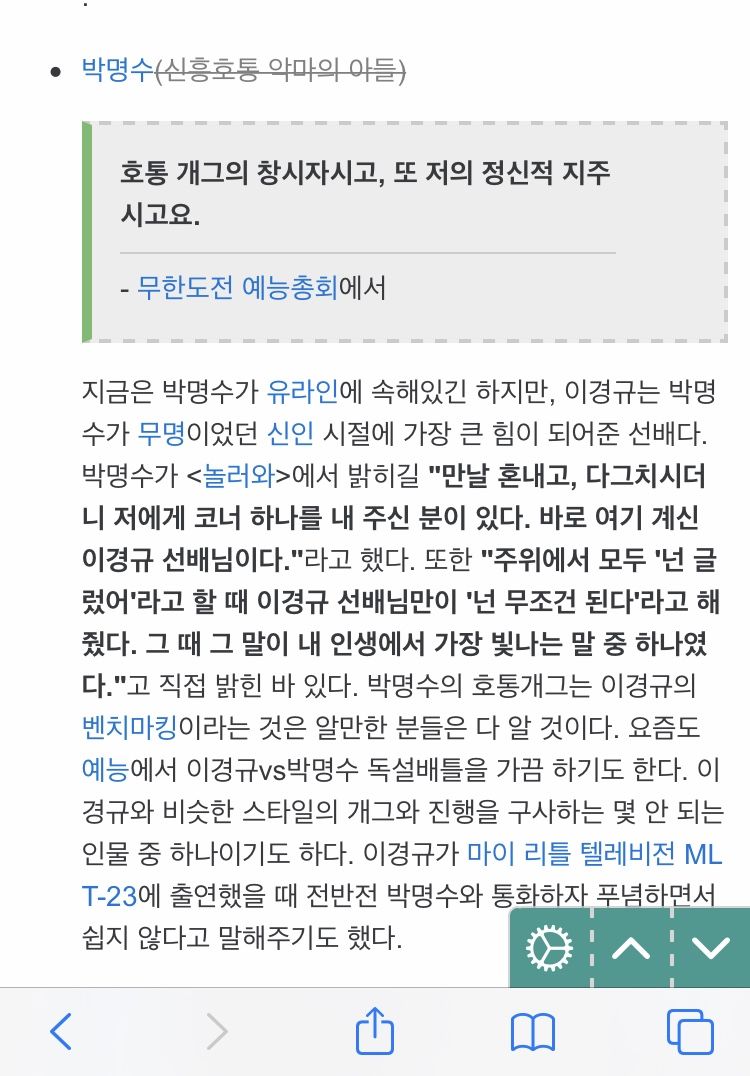
Task: Open the 박명수 link
Action: coord(118,71)
